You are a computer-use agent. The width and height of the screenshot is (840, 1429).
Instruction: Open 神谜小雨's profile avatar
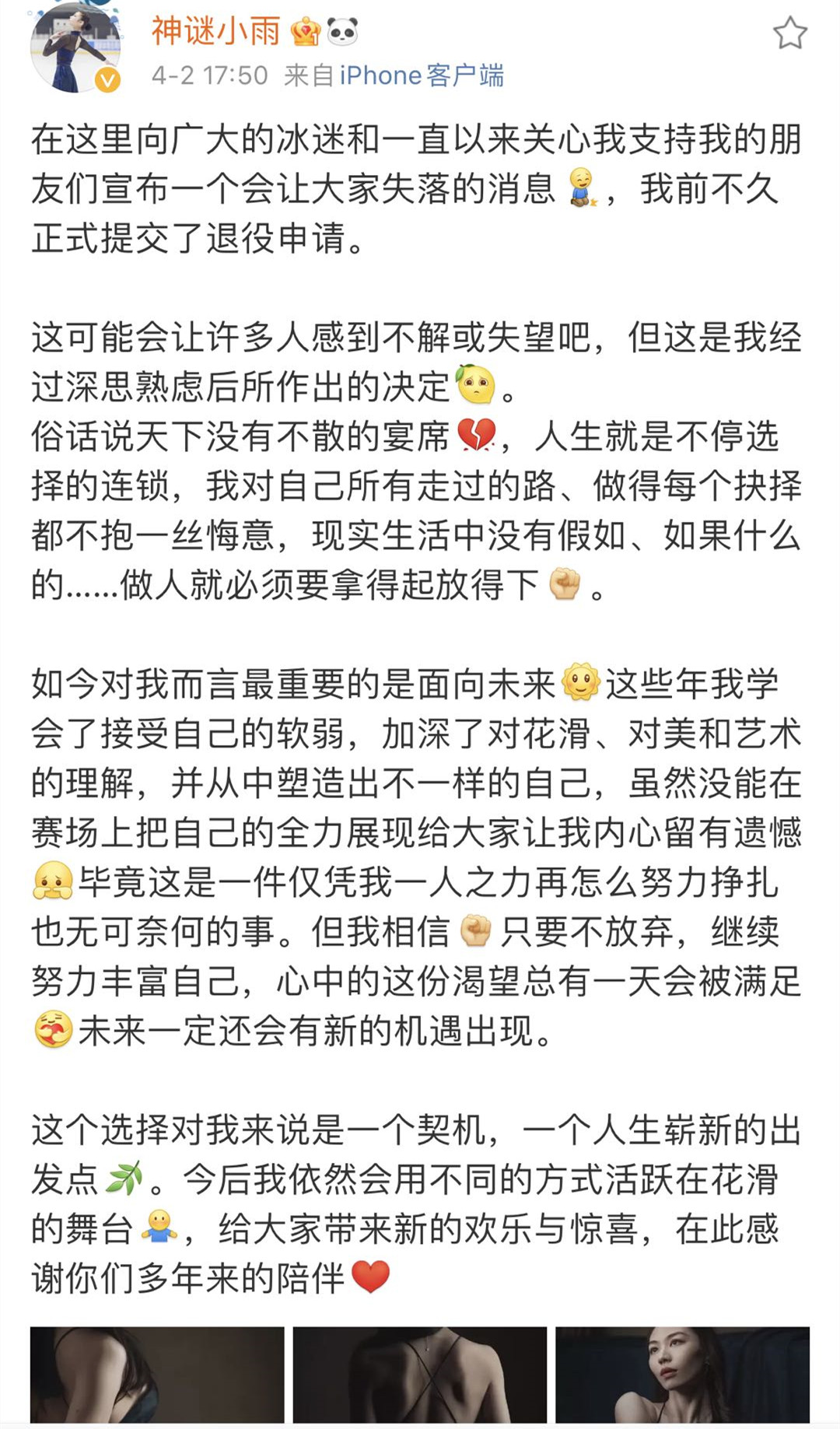[75, 48]
